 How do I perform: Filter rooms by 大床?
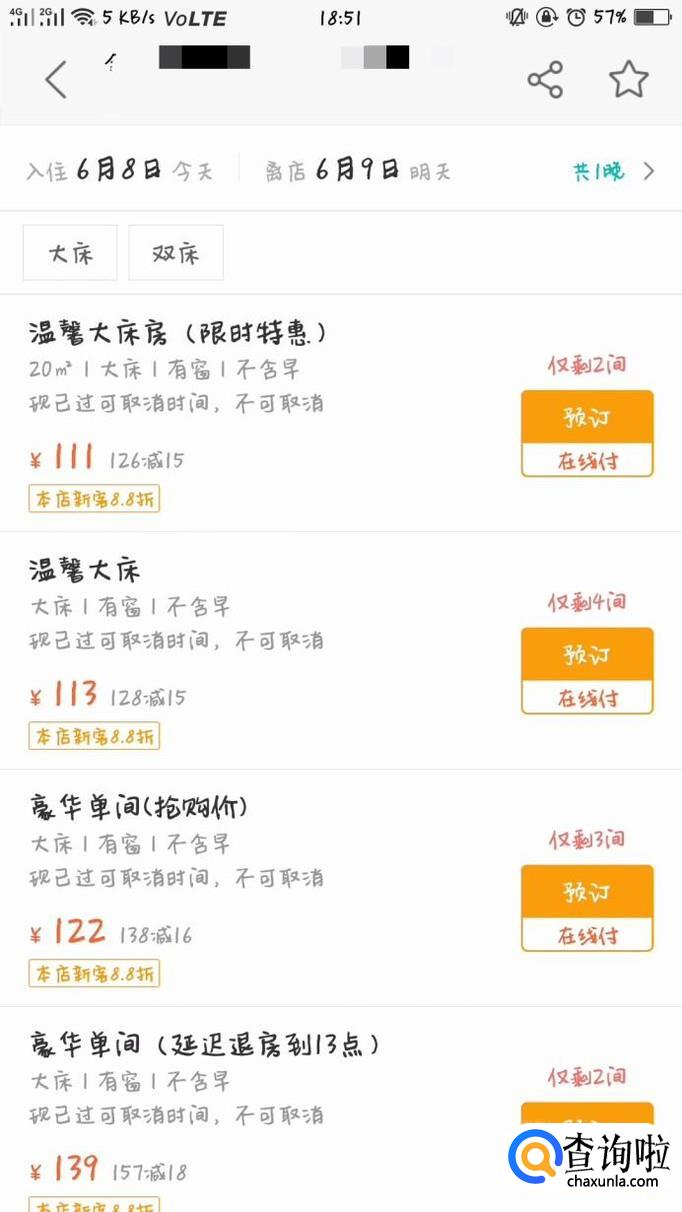click(70, 253)
